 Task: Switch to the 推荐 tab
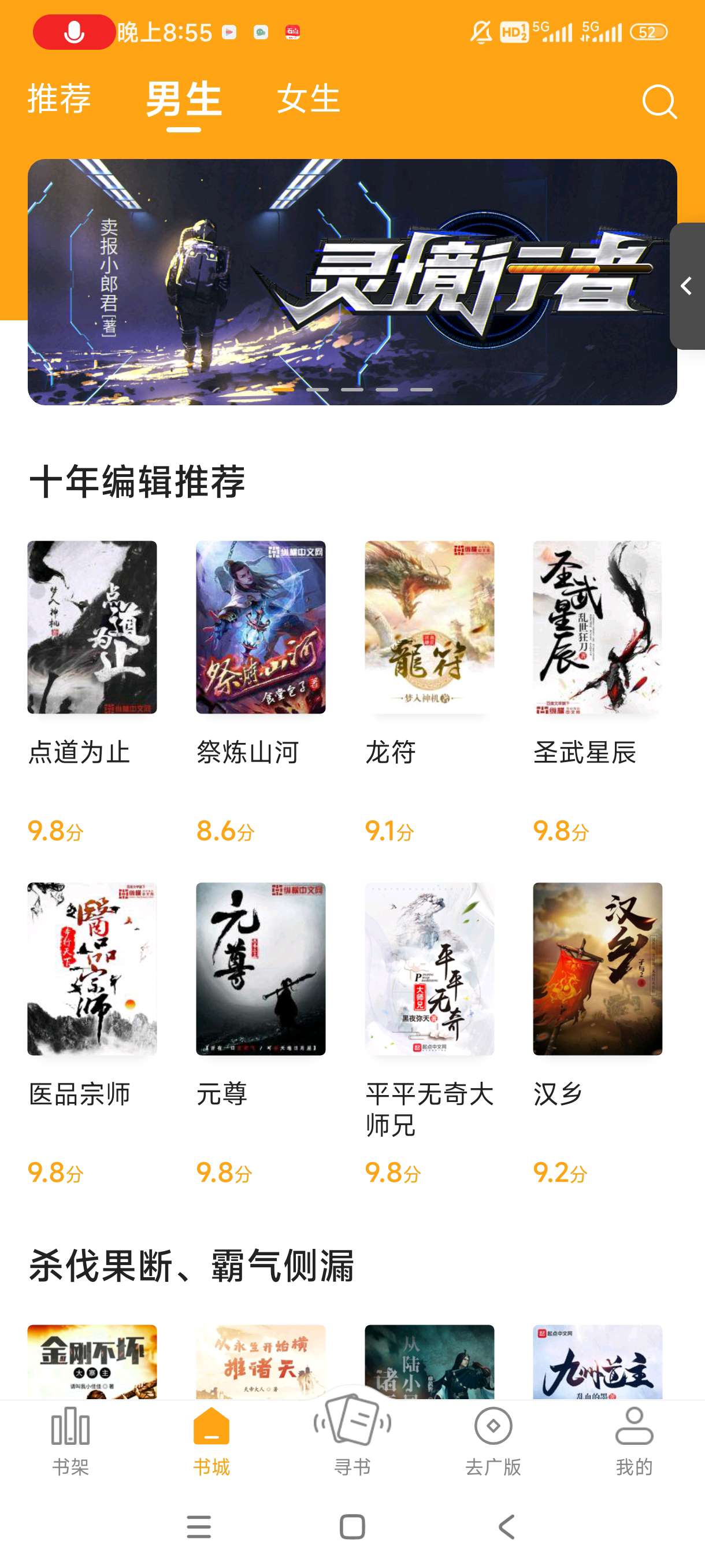point(60,98)
